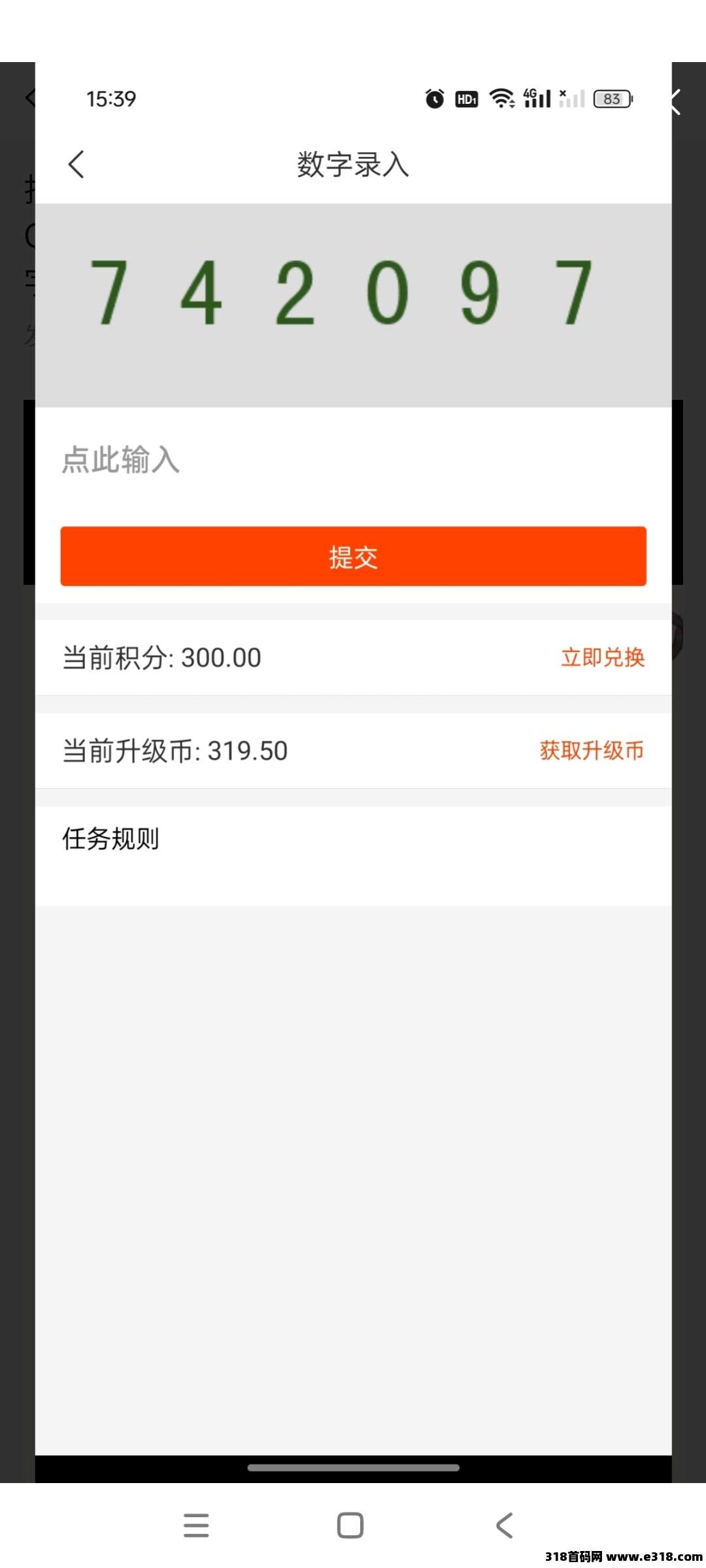Go back from the 数字录入 page
The image size is (706, 1568).
tap(76, 164)
